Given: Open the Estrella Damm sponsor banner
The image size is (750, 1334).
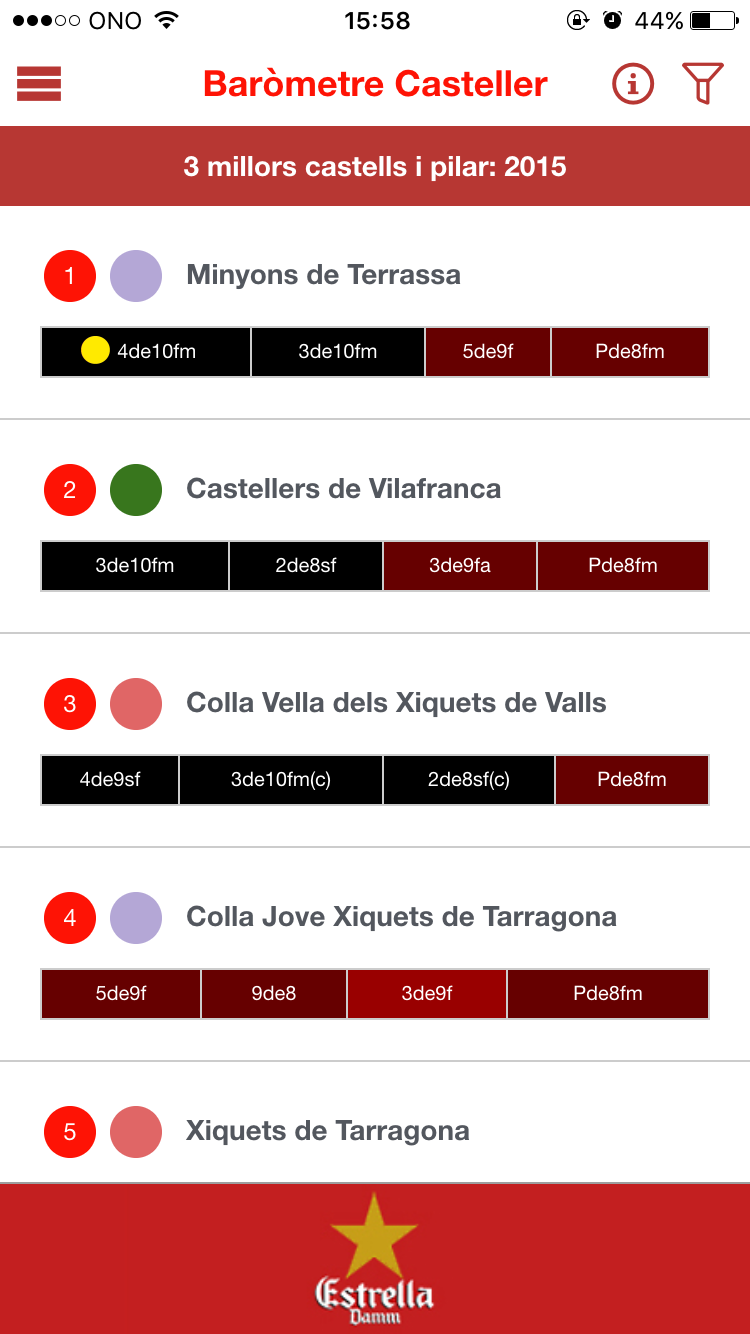Looking at the screenshot, I should pos(375,1259).
